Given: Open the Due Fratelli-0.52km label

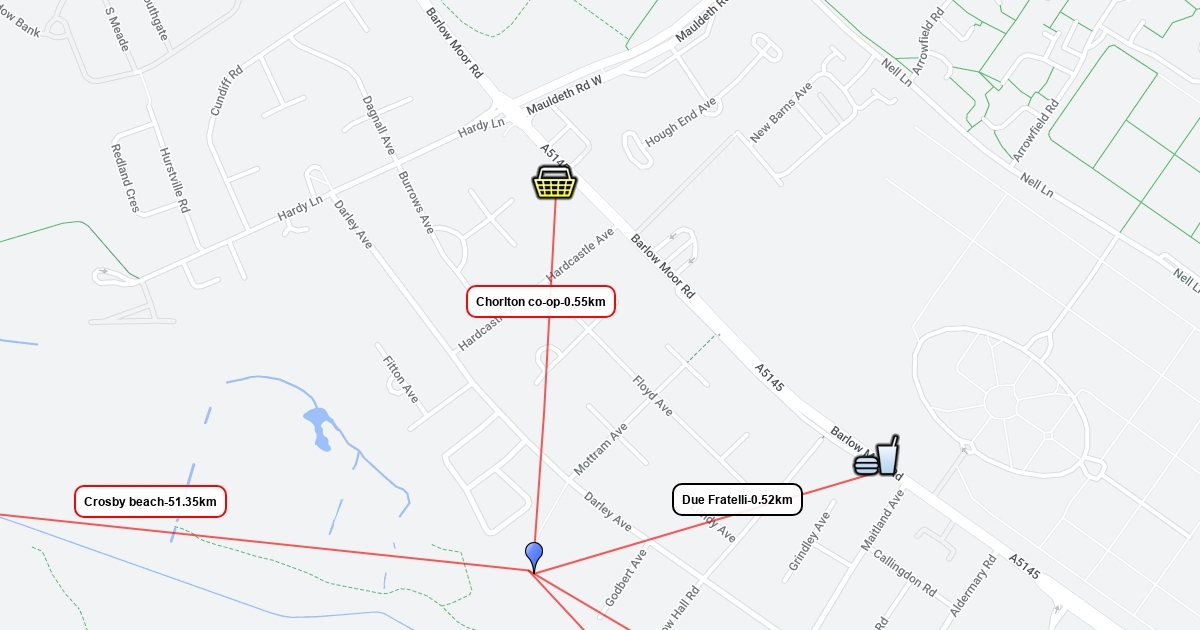Looking at the screenshot, I should (x=737, y=500).
